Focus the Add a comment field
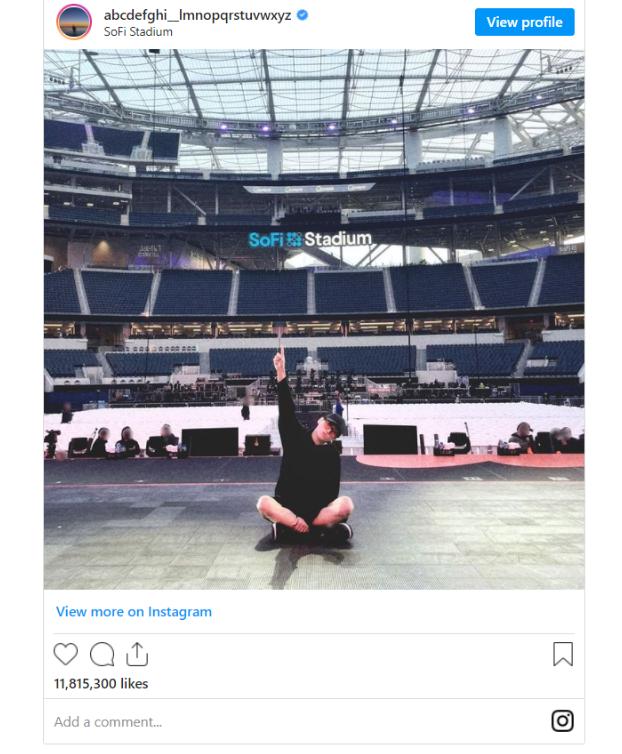 (x=250, y=721)
